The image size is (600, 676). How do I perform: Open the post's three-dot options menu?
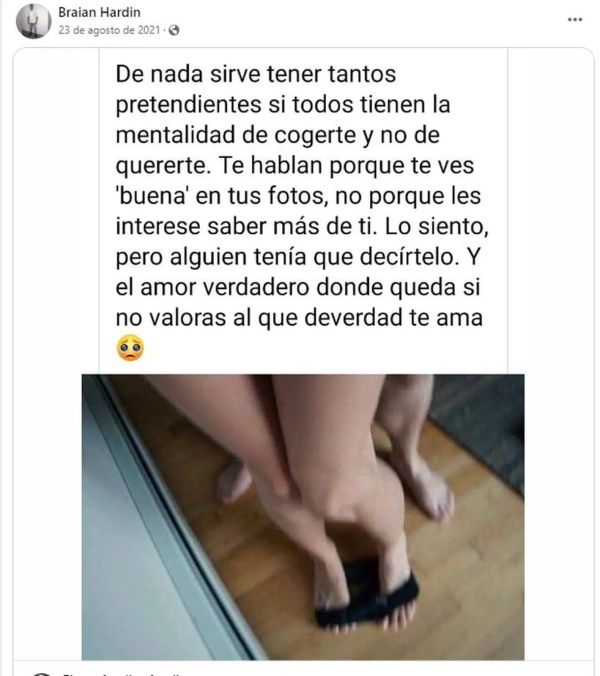(x=574, y=19)
